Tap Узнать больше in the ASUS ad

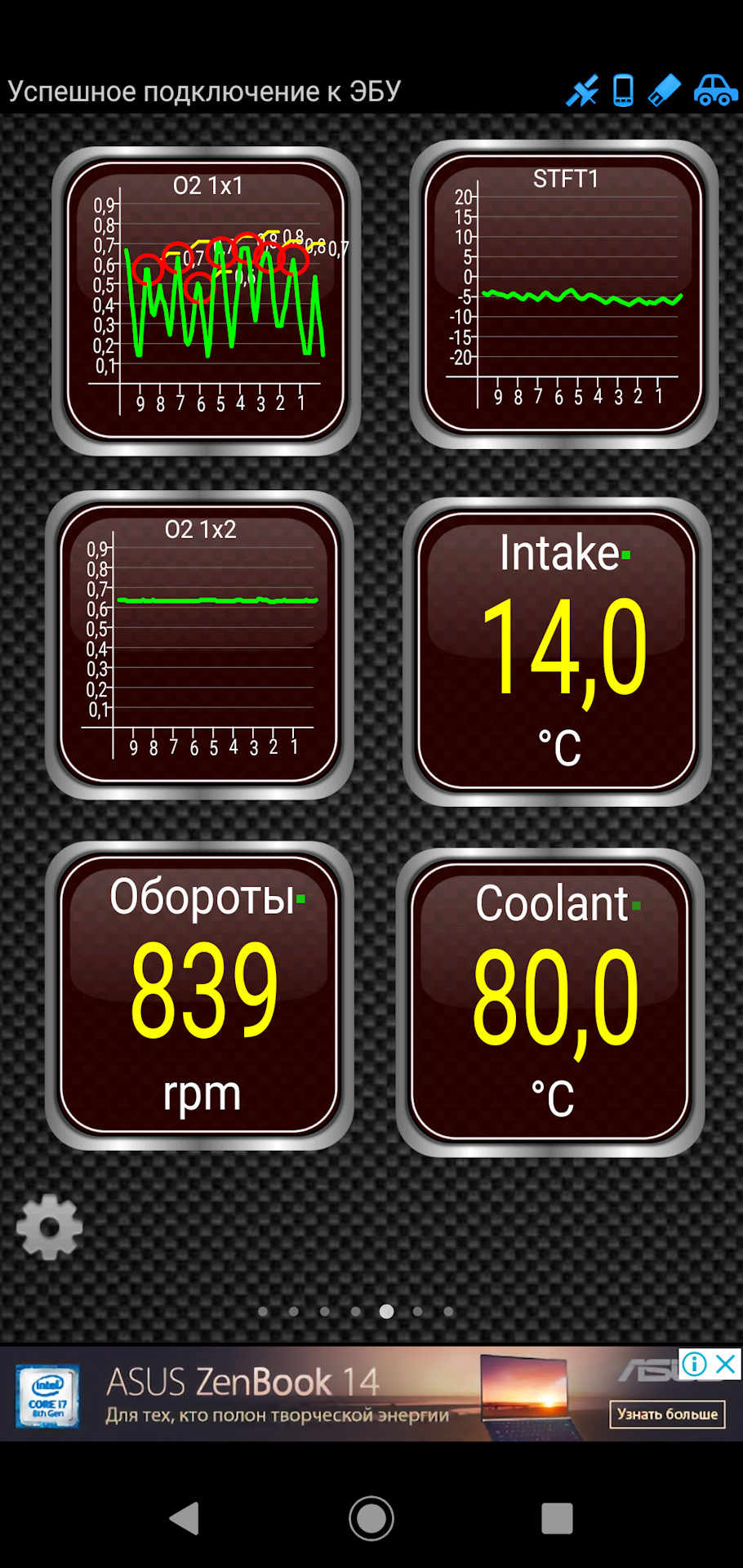[667, 1414]
